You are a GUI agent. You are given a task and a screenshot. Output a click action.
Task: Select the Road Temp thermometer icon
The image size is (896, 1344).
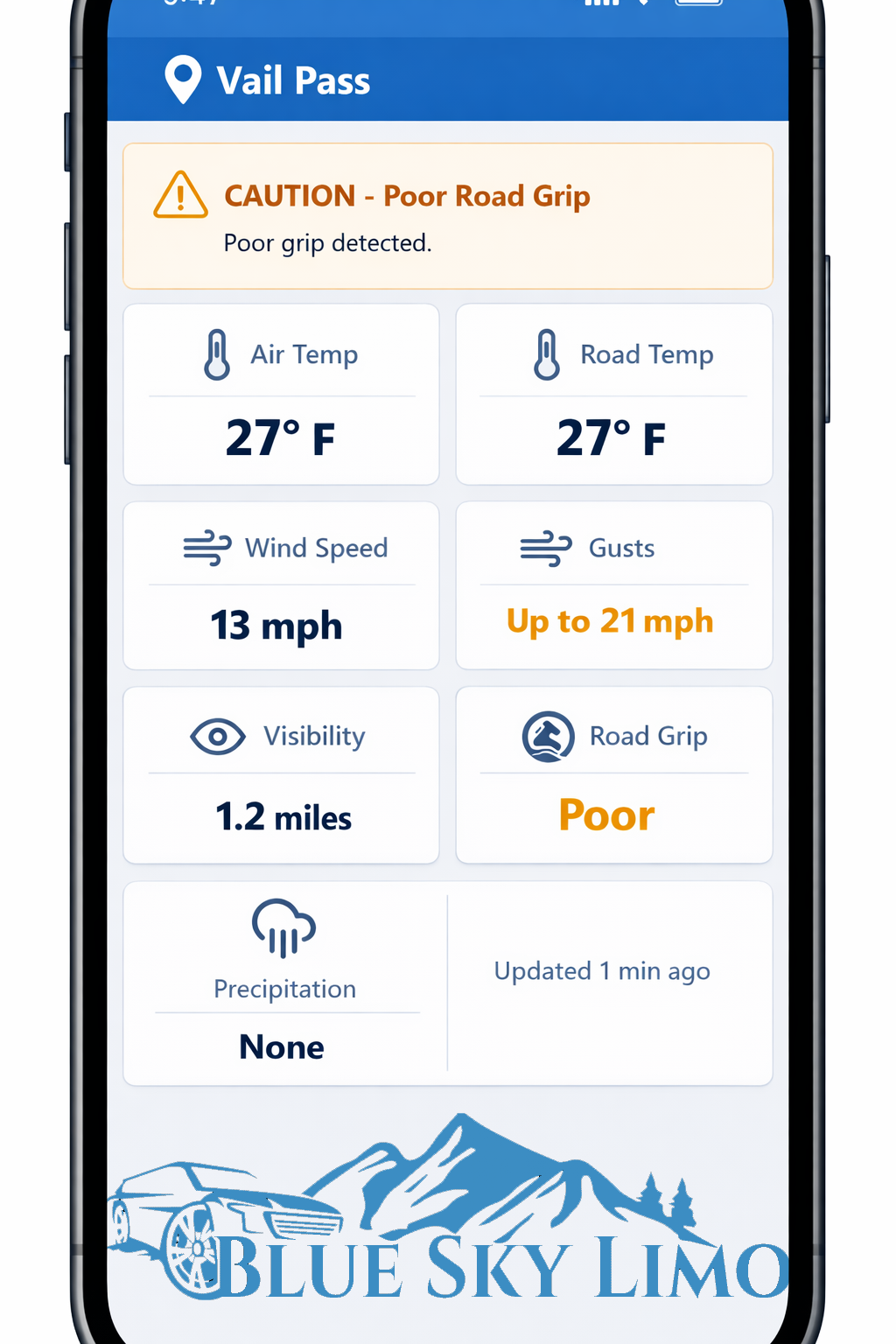pyautogui.click(x=546, y=353)
